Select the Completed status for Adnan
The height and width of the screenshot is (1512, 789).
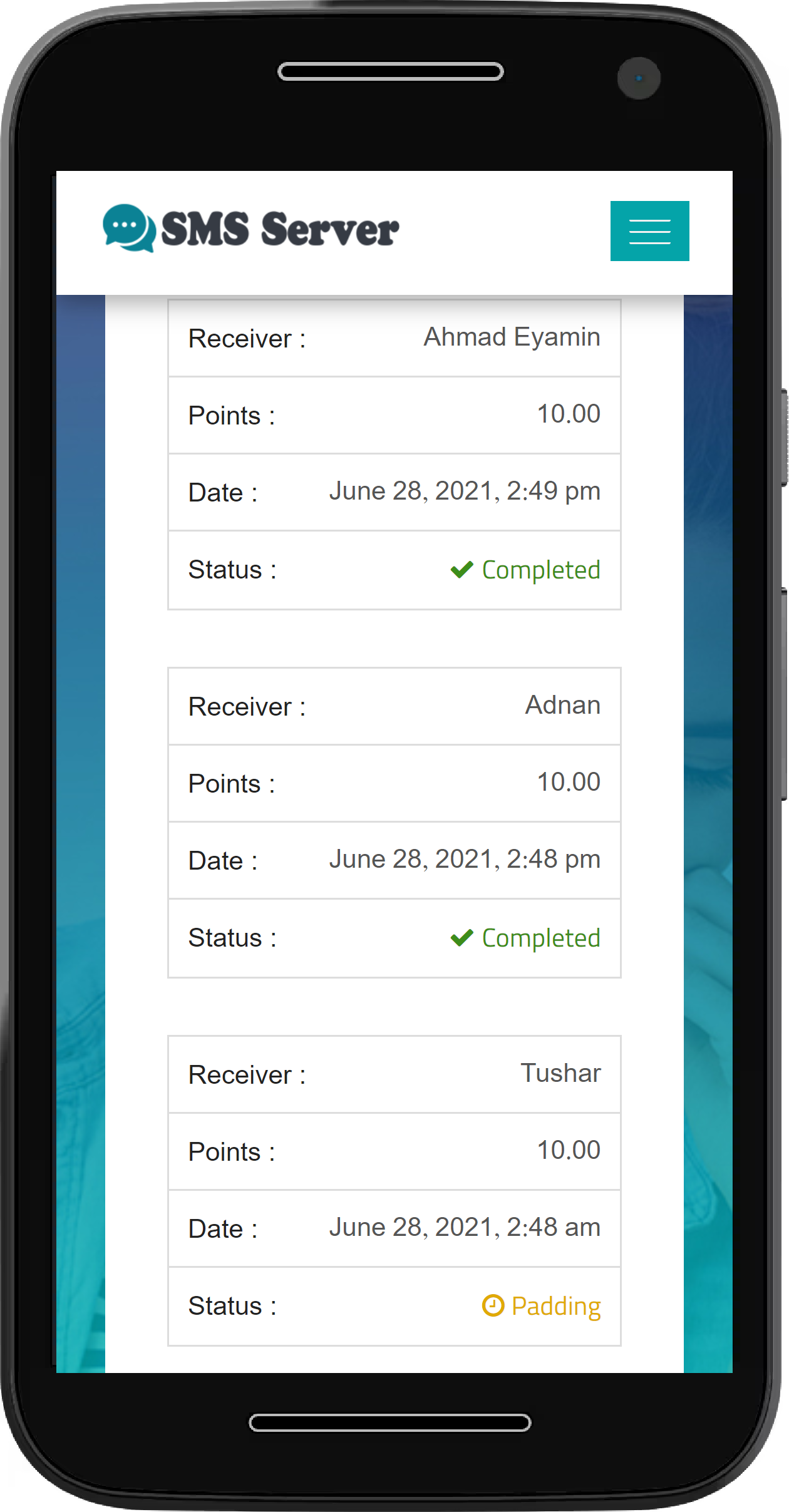541,937
